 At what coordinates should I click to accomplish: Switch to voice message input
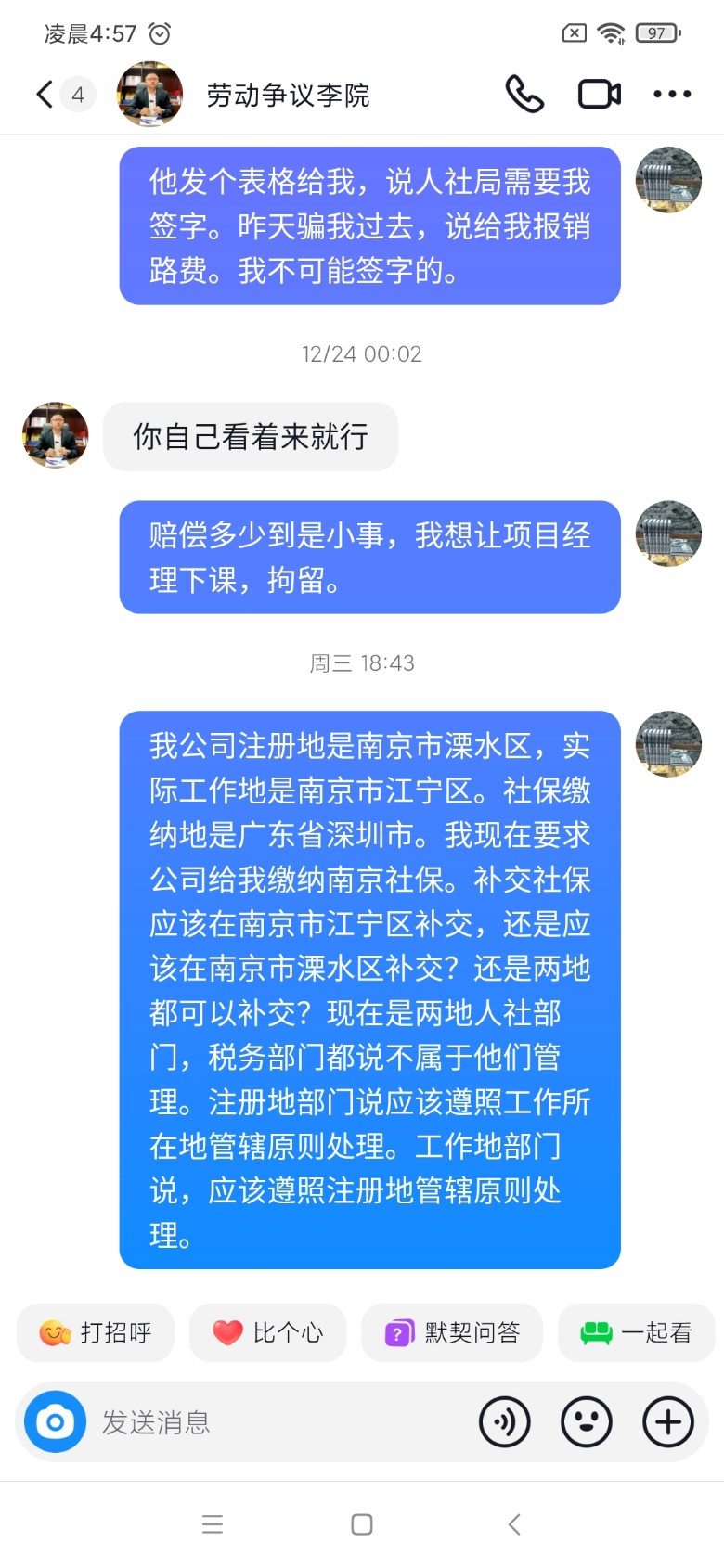tap(505, 1421)
